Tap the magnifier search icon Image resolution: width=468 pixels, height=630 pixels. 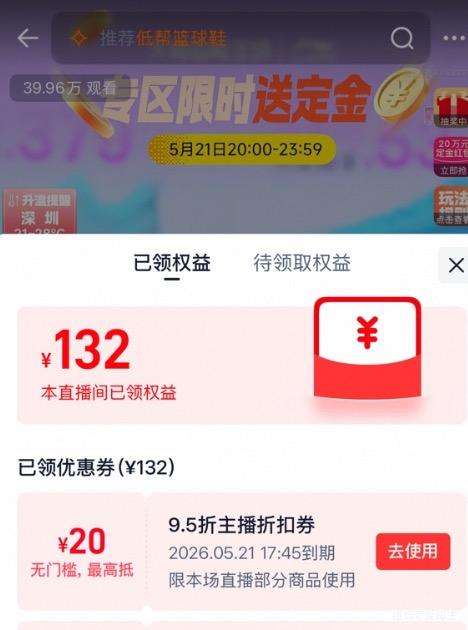(402, 39)
